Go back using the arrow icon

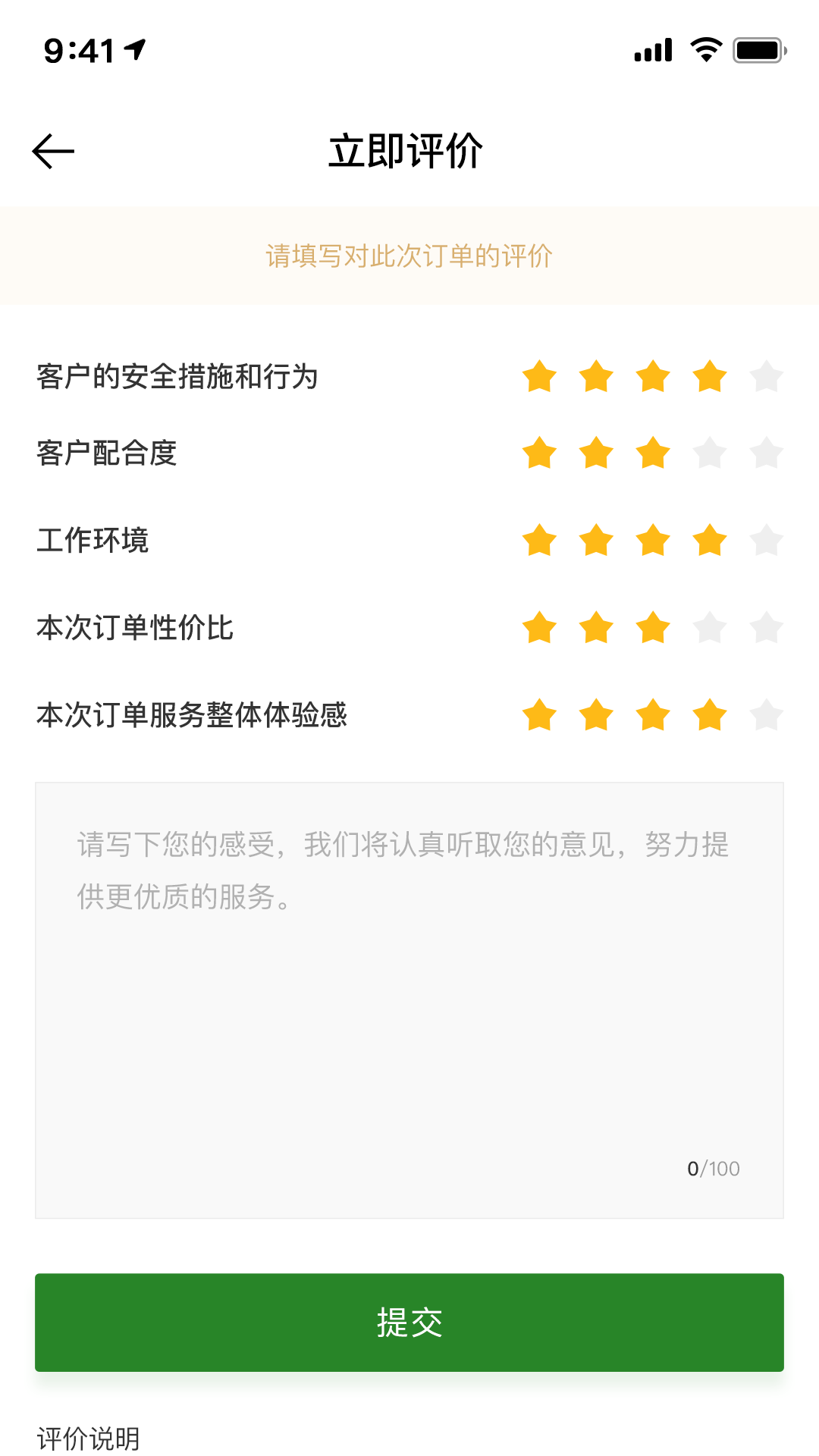[x=53, y=152]
